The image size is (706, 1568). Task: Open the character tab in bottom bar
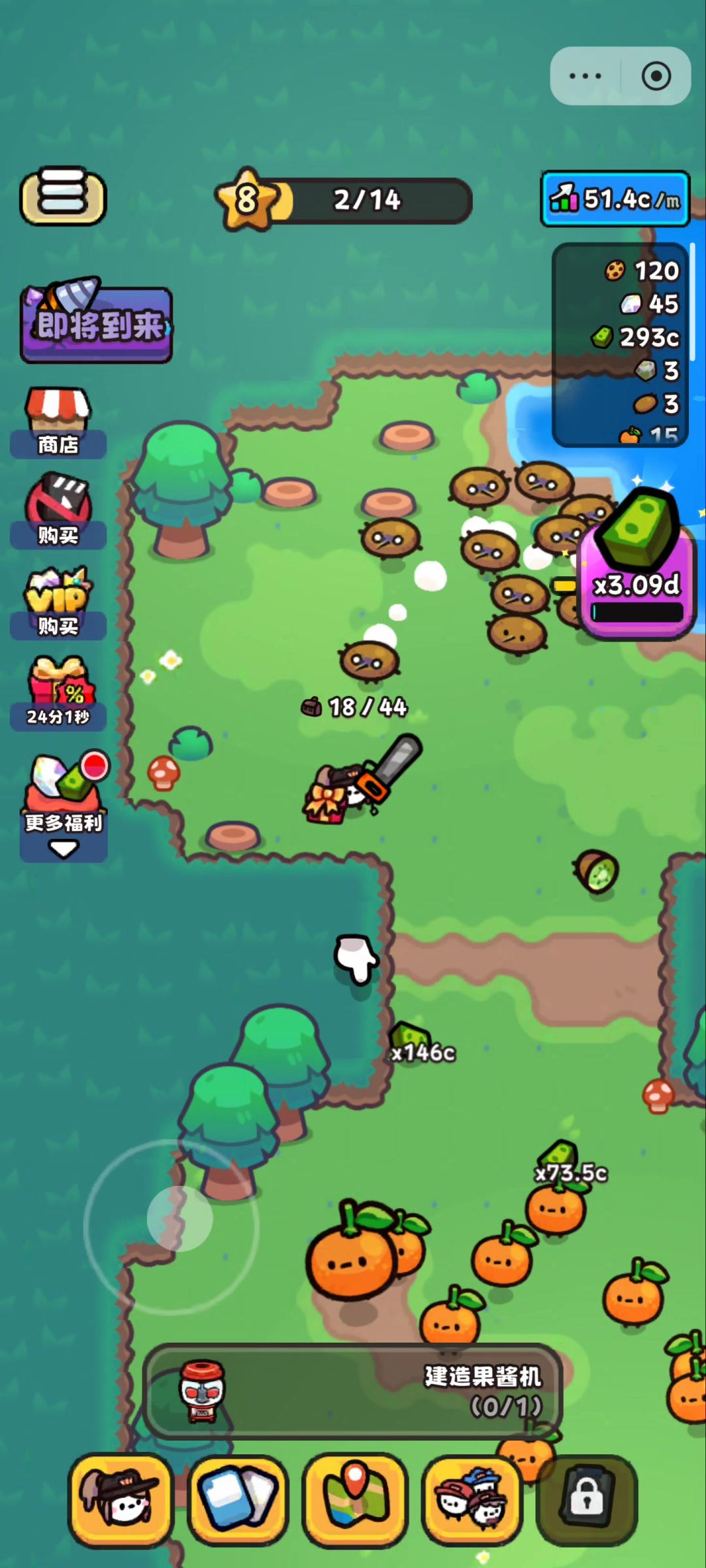(121, 1499)
